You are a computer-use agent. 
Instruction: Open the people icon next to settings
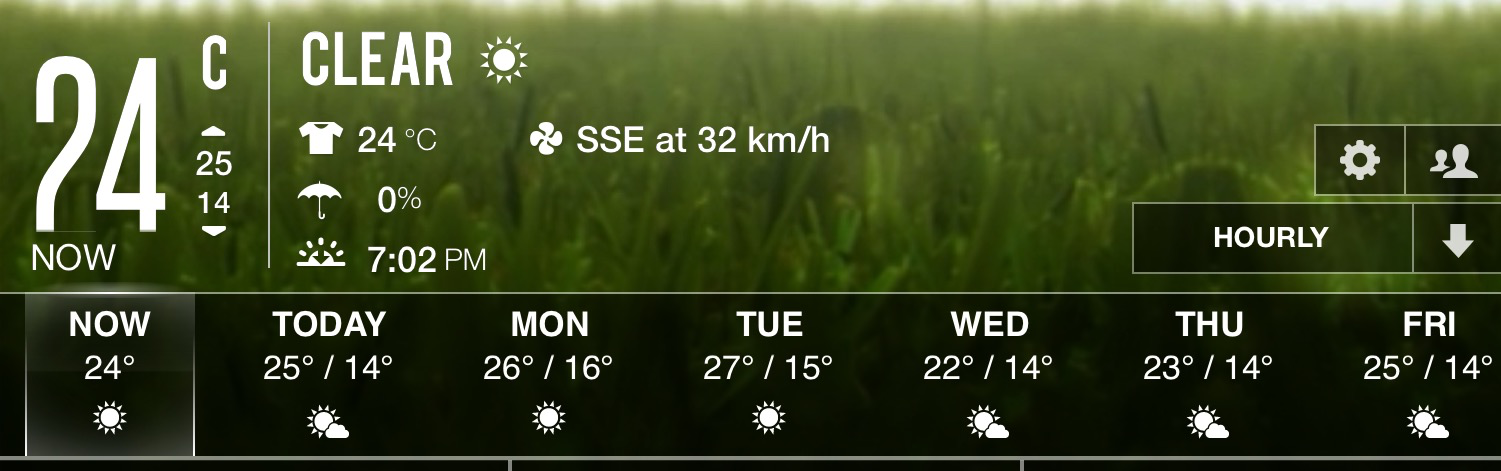[x=1453, y=160]
